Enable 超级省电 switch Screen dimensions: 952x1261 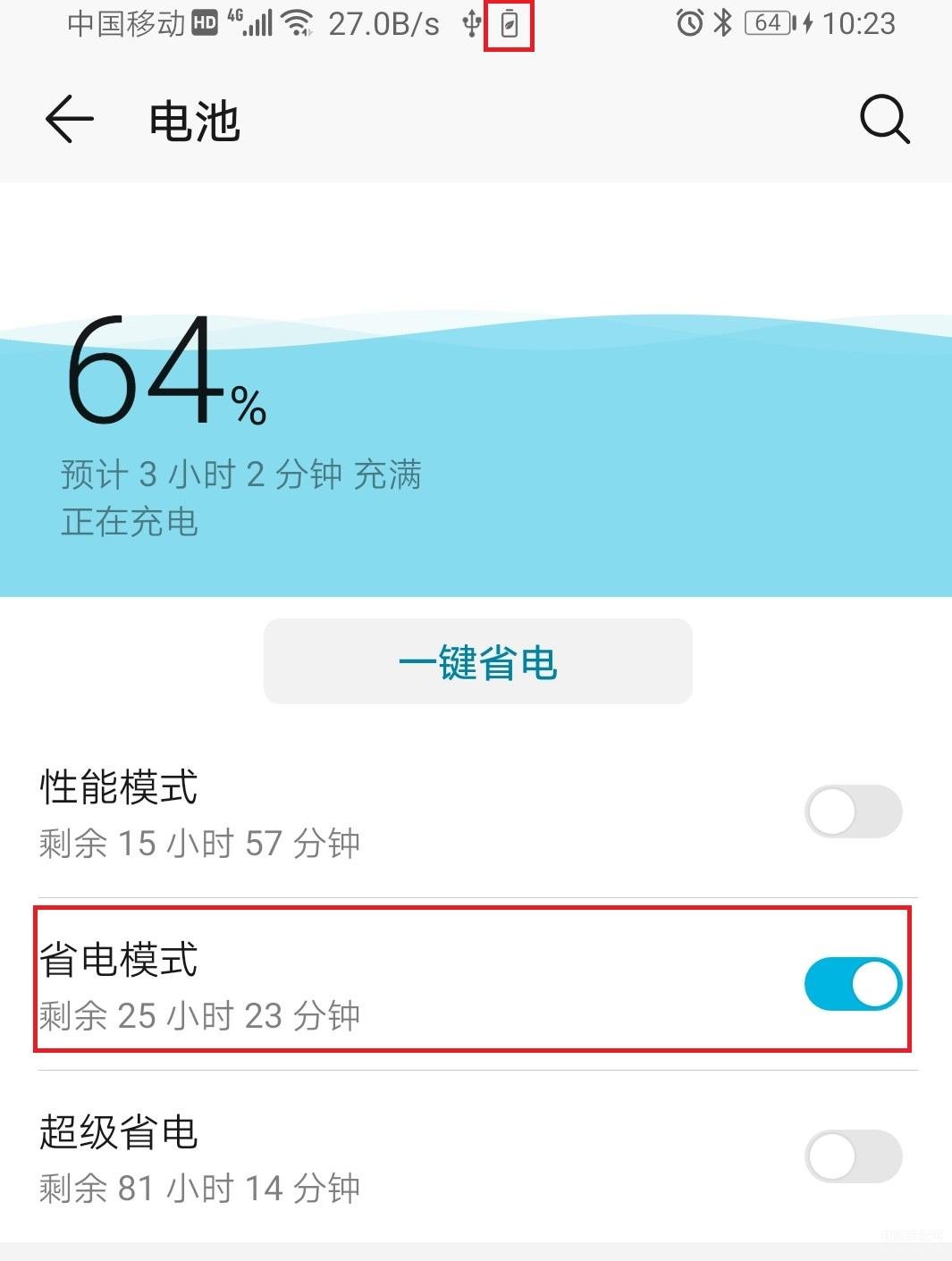[853, 1156]
